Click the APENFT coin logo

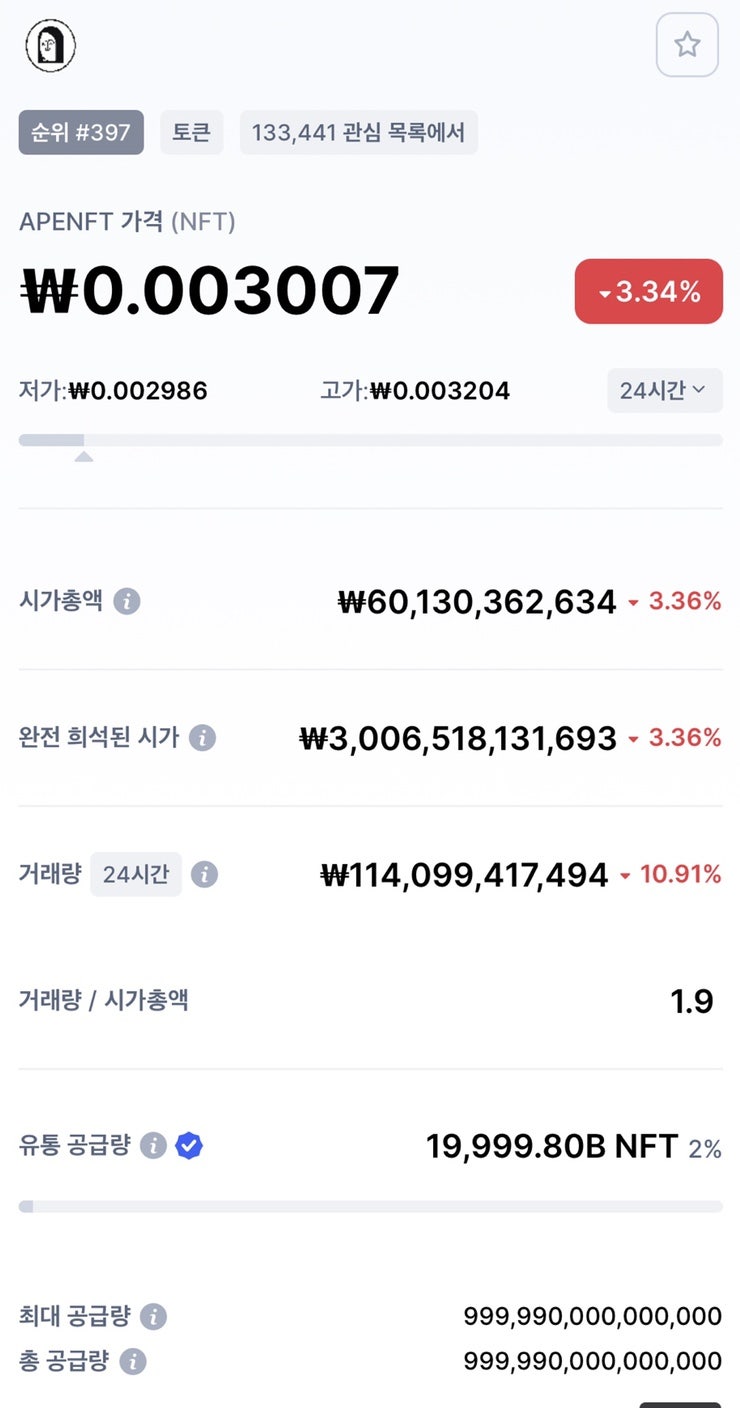49,45
